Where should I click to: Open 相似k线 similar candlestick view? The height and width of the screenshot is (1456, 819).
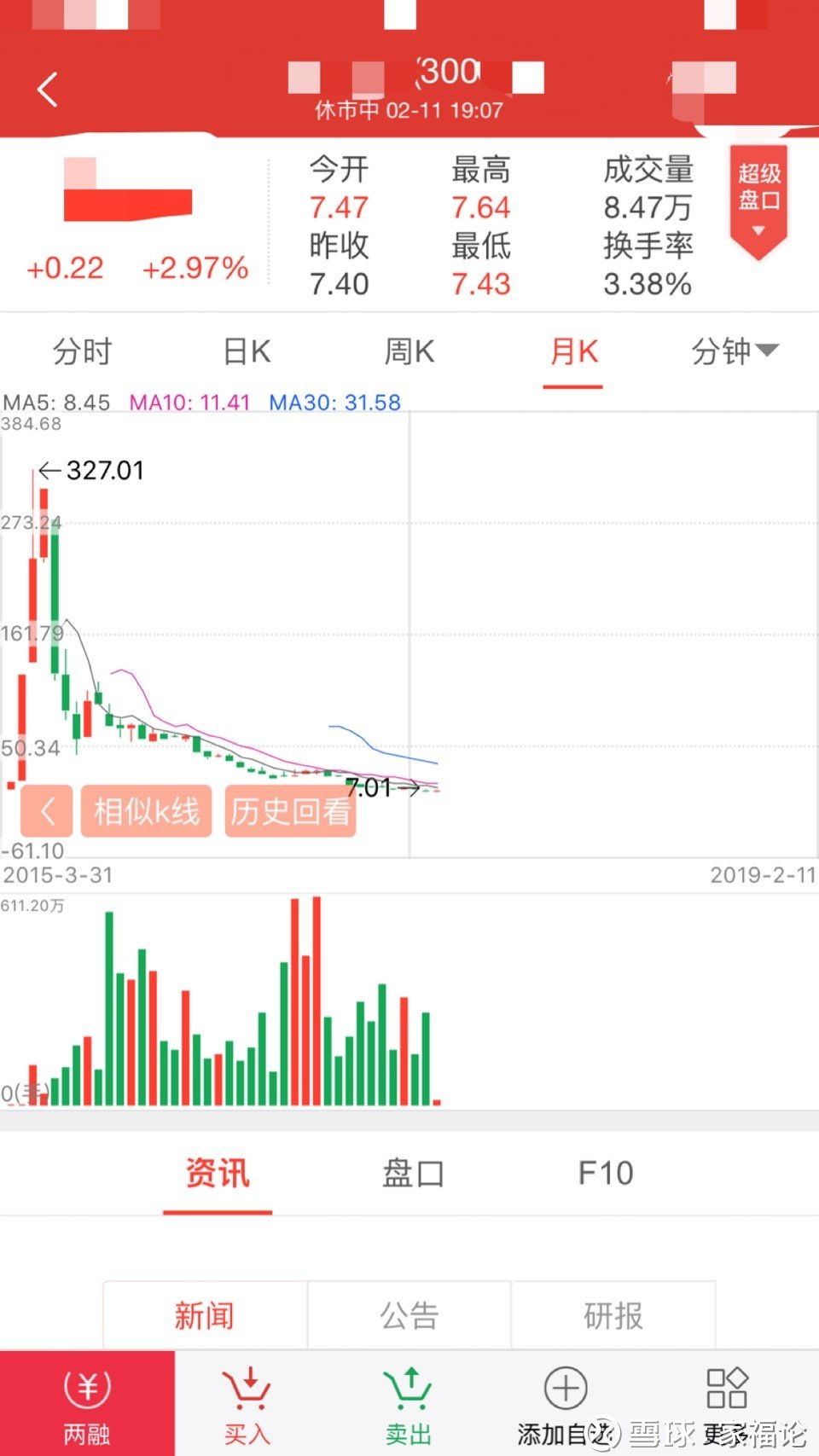147,810
